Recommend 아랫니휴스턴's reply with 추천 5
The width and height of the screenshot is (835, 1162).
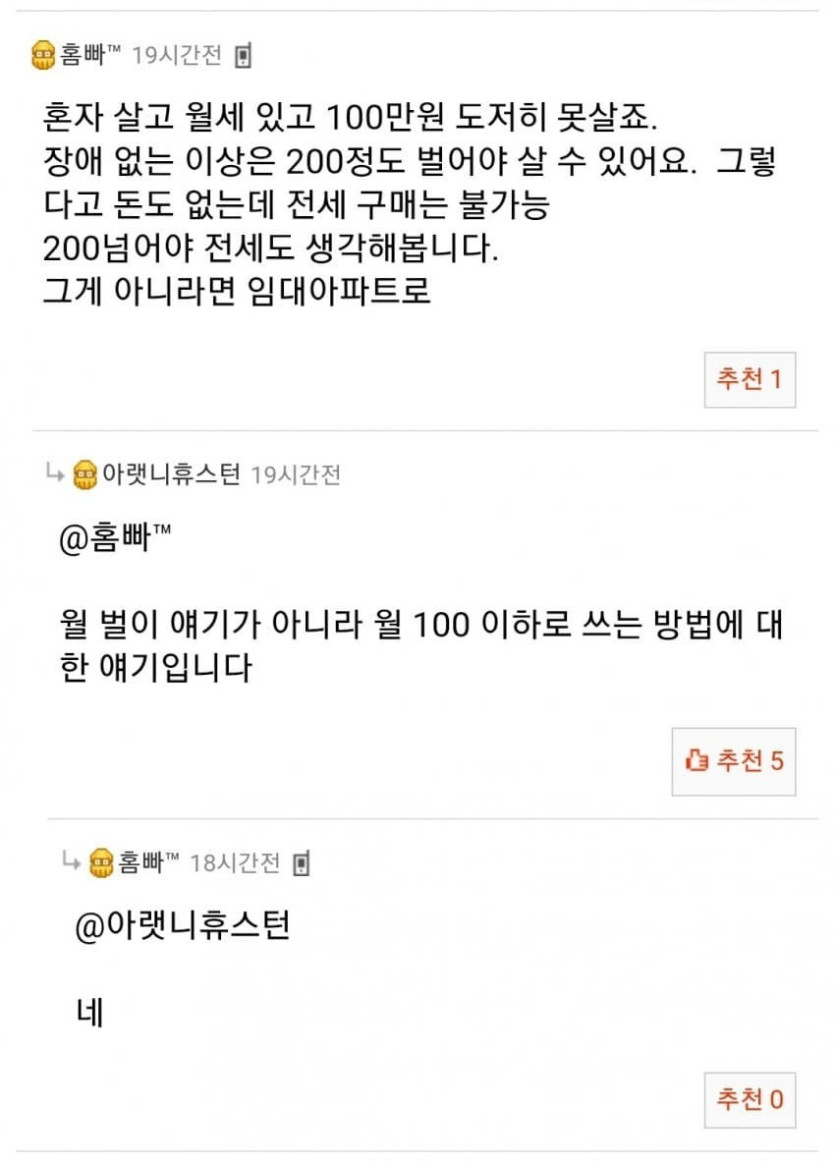tap(734, 761)
